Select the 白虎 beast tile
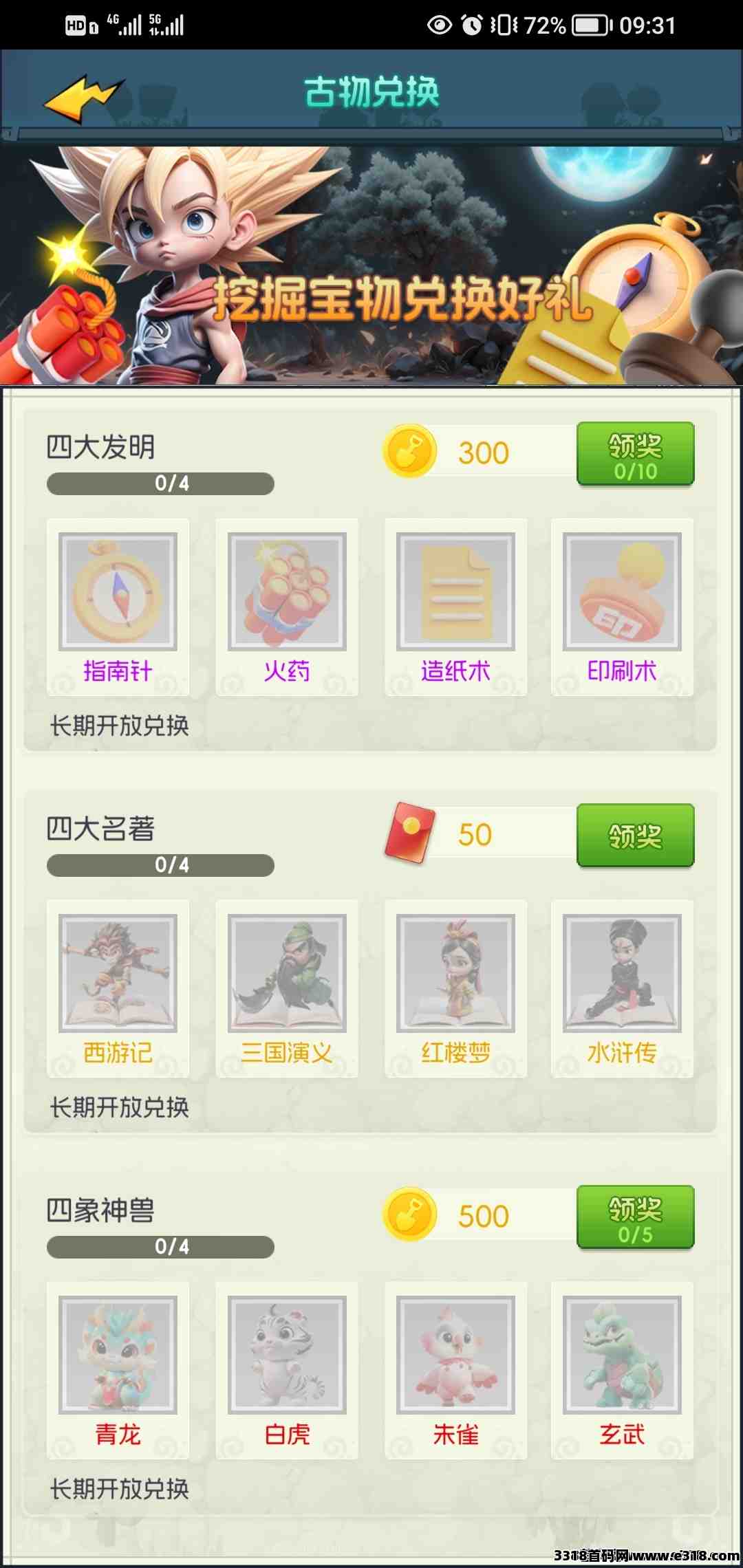Screen dimensions: 743x1568 [287, 1371]
